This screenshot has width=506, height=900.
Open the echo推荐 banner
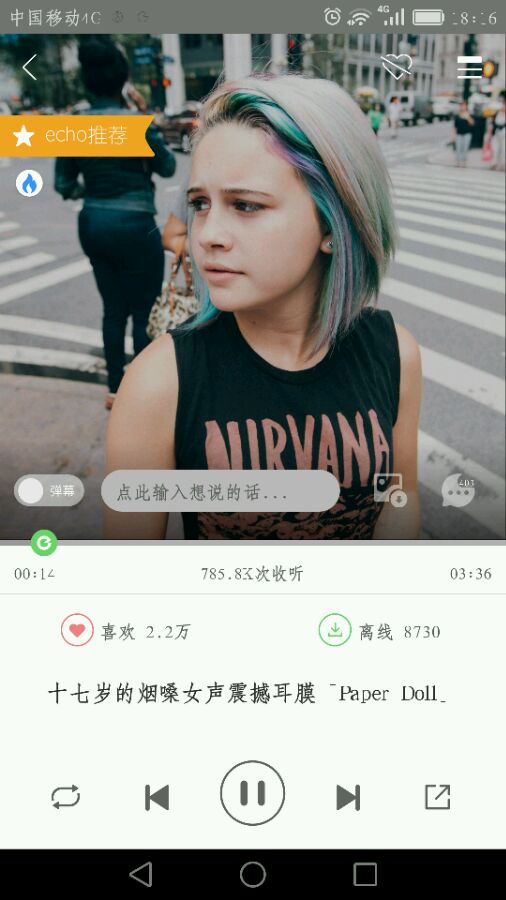[76, 135]
